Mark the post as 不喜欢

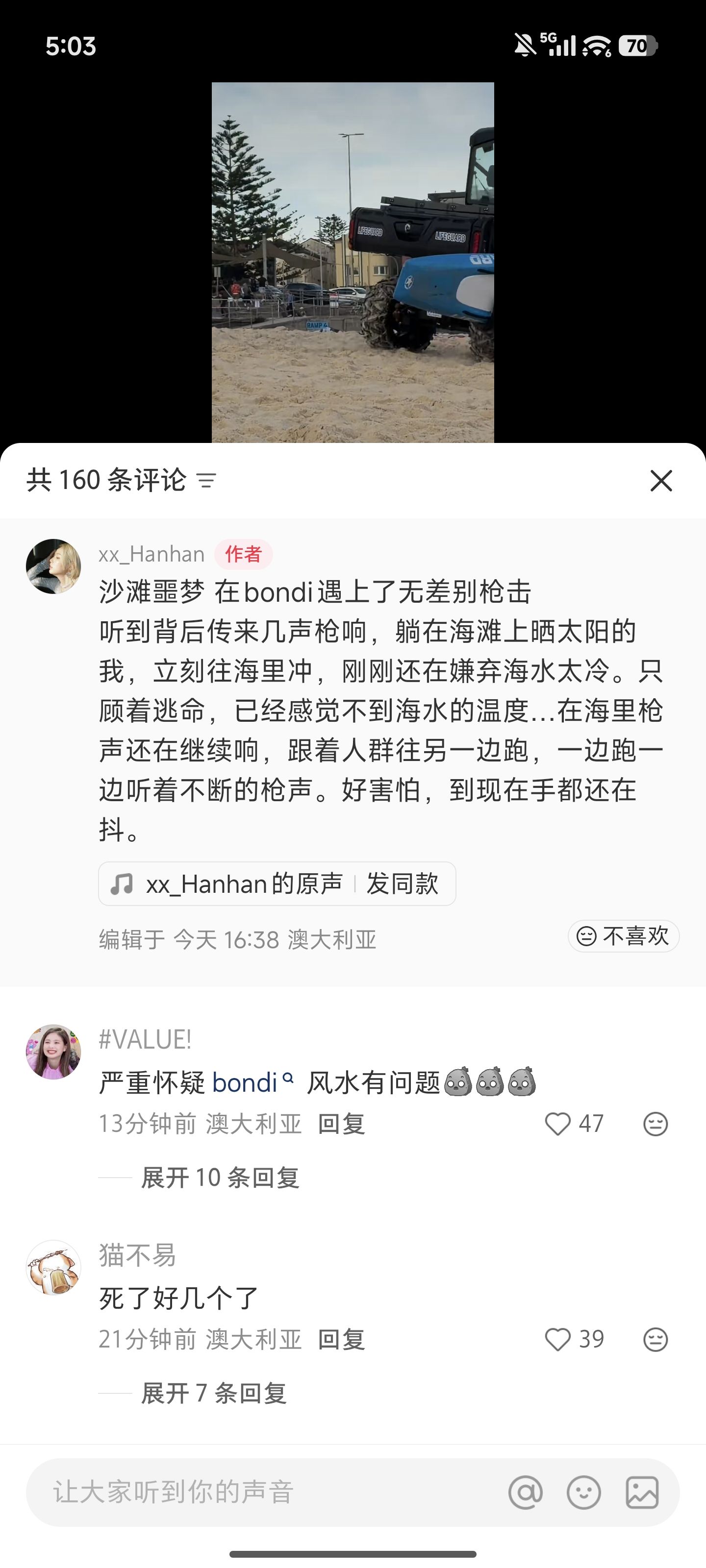[623, 936]
